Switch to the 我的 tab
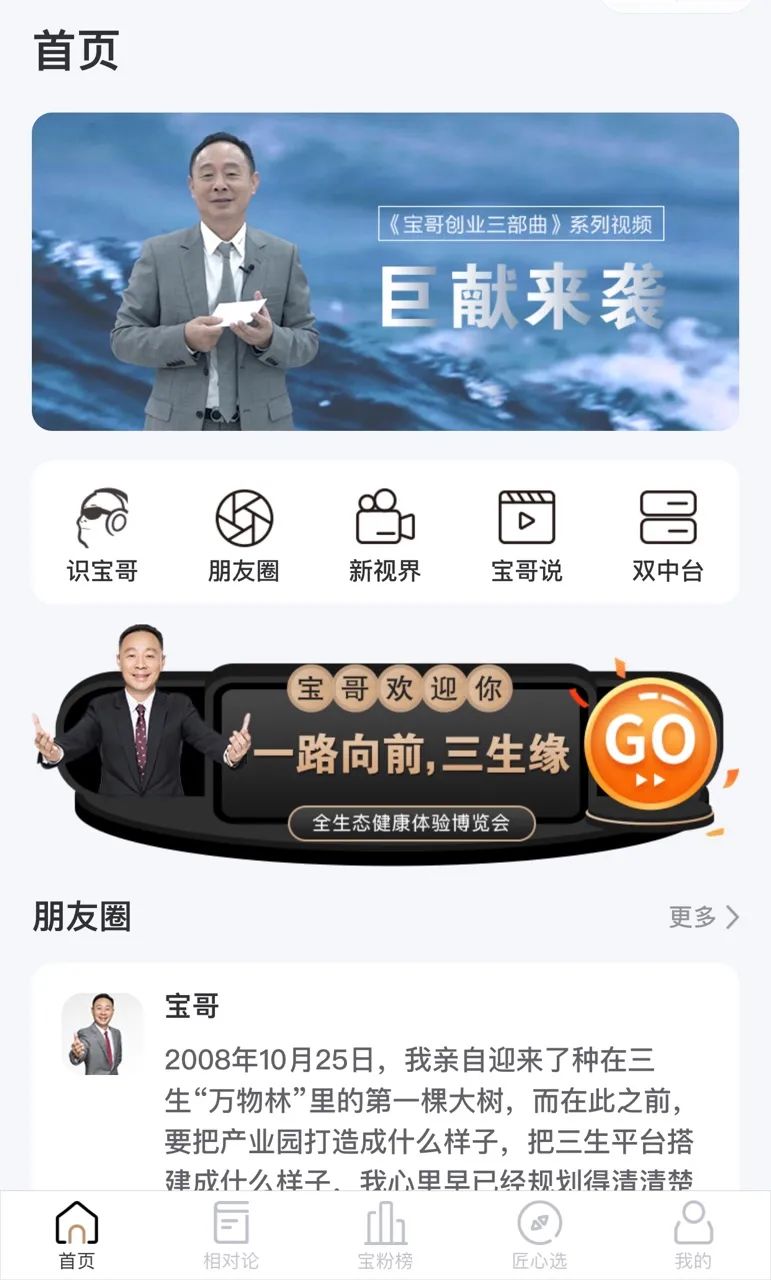Viewport: 771px width, 1280px height. [x=693, y=1236]
